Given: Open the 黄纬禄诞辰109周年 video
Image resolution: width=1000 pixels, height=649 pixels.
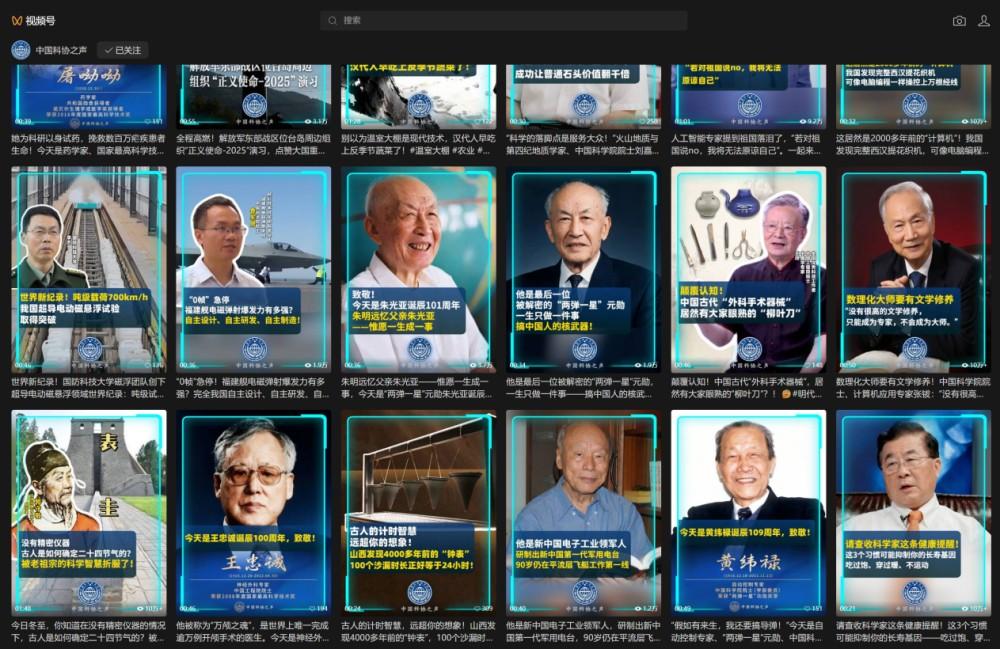Looking at the screenshot, I should (x=748, y=512).
